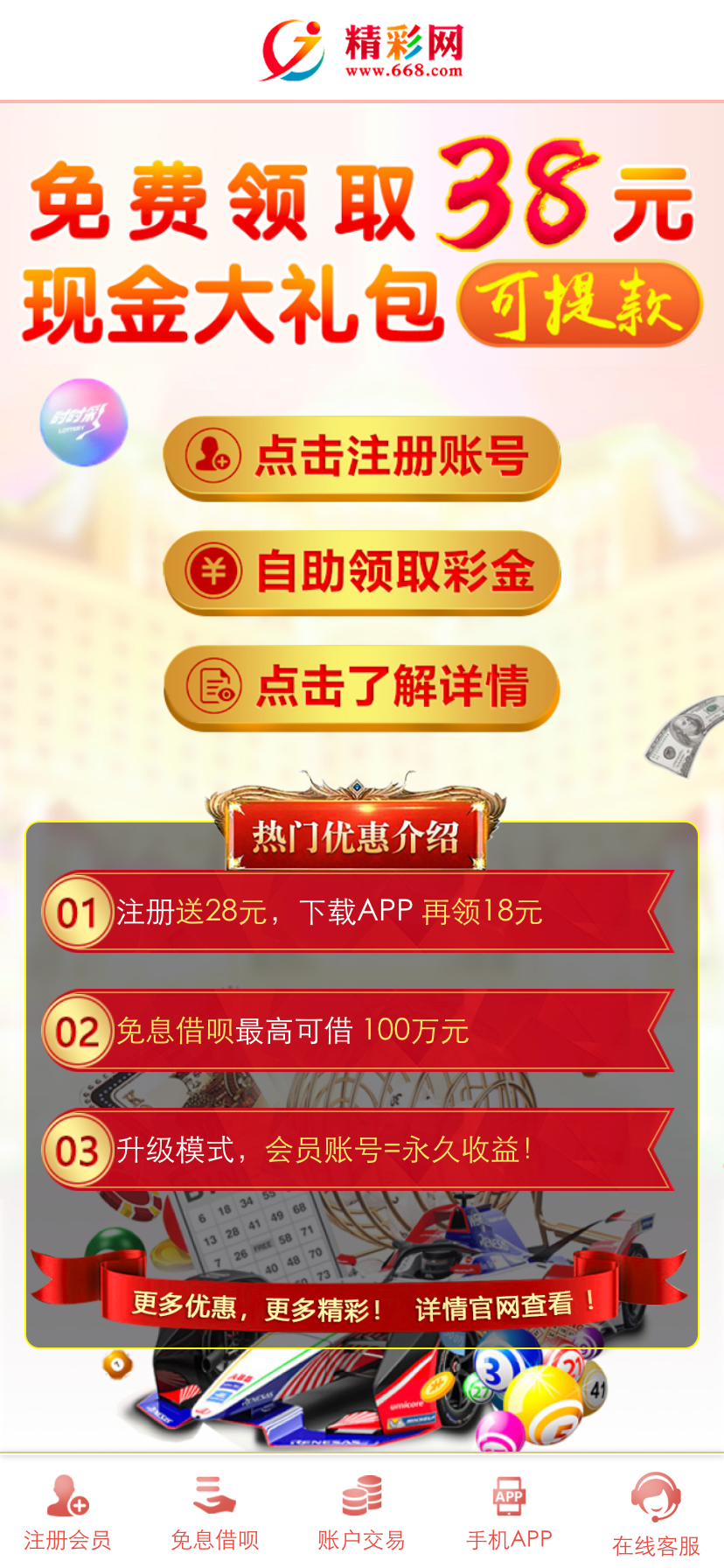Open the 手机APP download tab
The width and height of the screenshot is (724, 1568).
(x=509, y=1512)
